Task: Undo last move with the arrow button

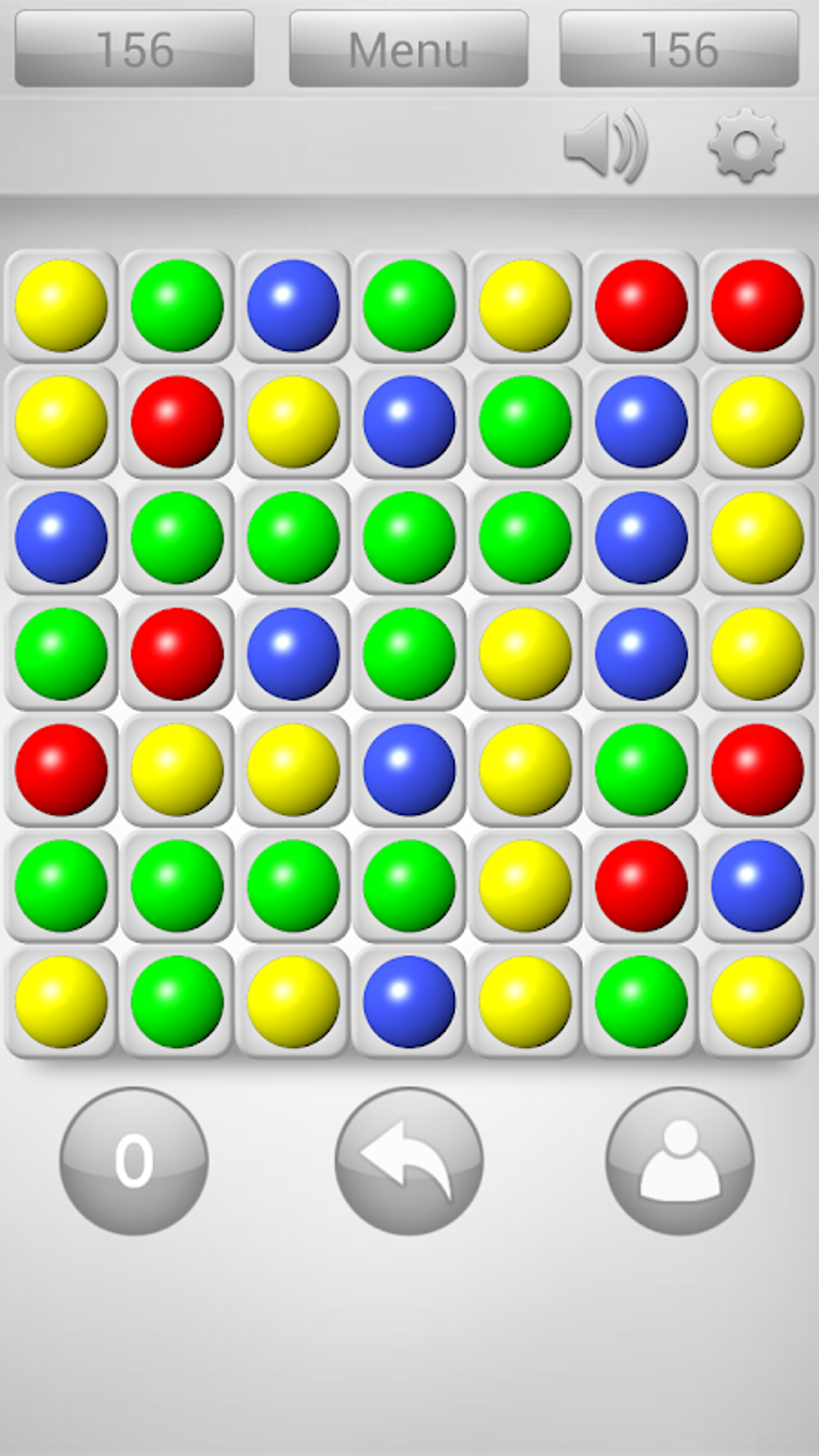Action: 409,1160
